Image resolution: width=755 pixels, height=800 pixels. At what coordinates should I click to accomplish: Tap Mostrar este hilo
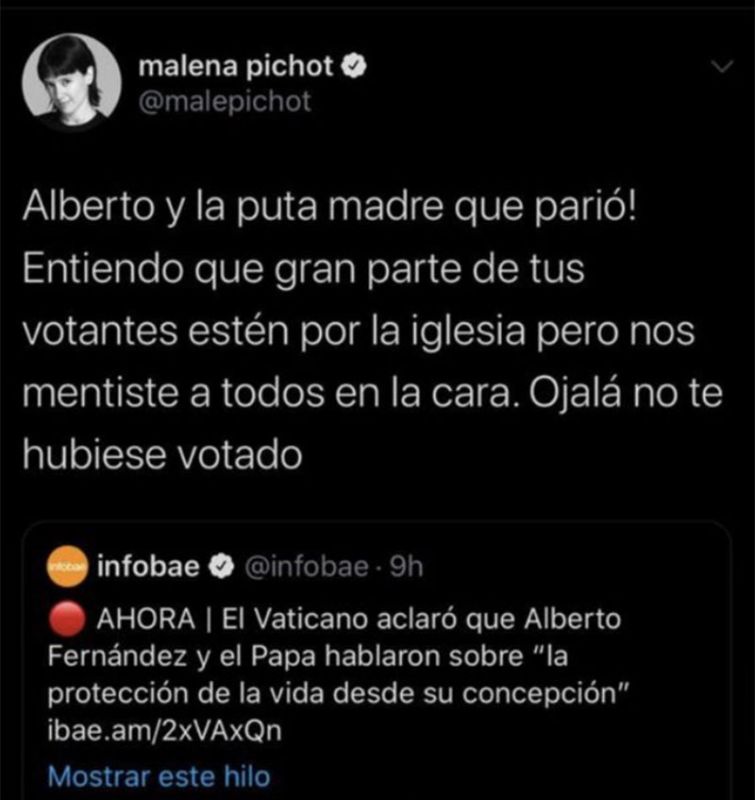point(159,775)
